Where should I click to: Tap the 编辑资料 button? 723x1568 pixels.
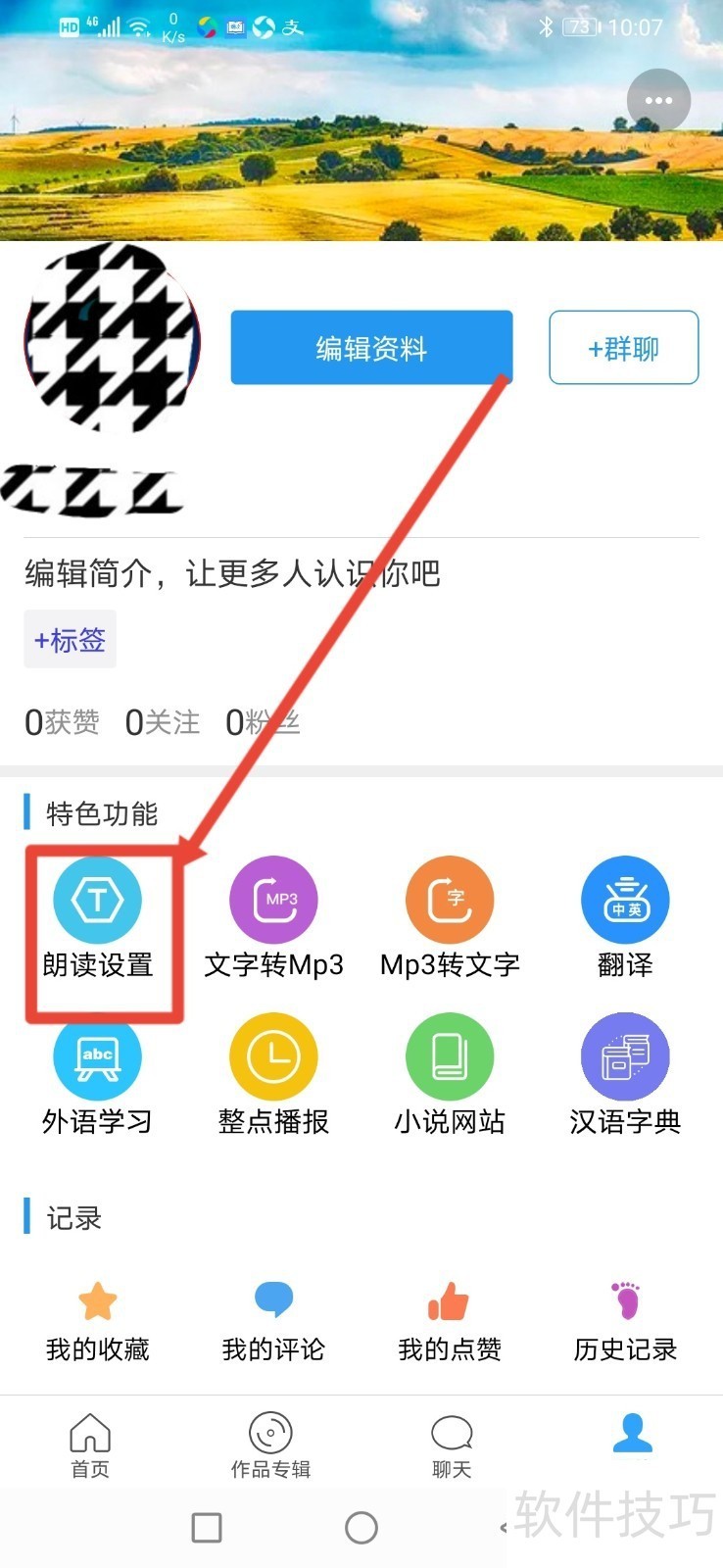(x=371, y=348)
